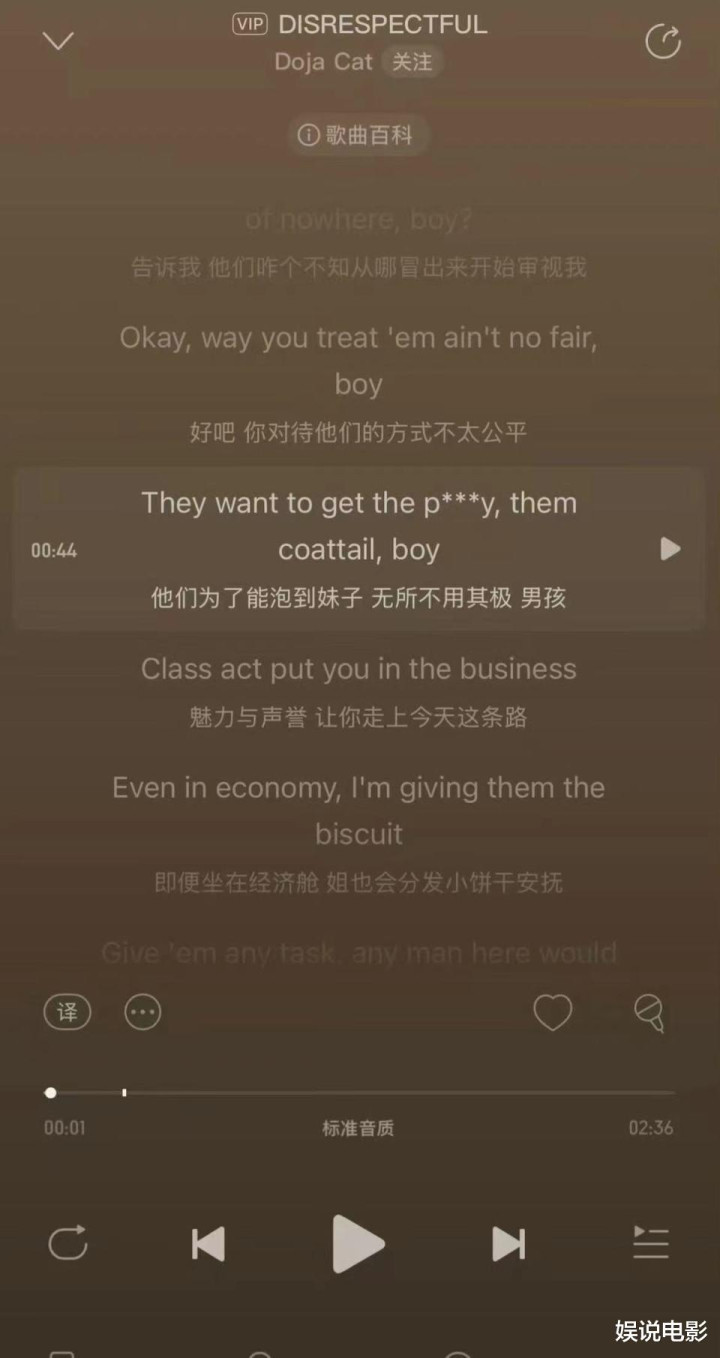Open the 歌曲百科 song encyclopedia chip

click(x=359, y=135)
